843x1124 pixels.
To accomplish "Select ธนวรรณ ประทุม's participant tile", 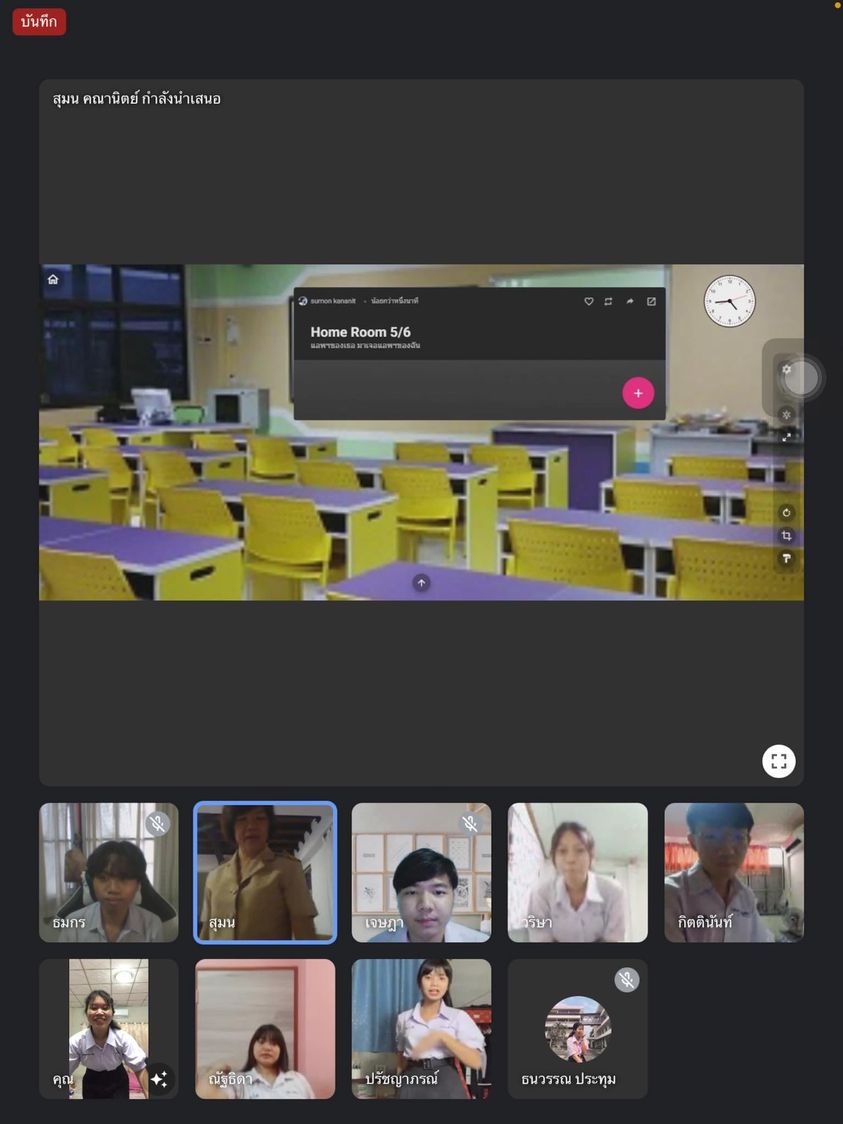I will [577, 1028].
